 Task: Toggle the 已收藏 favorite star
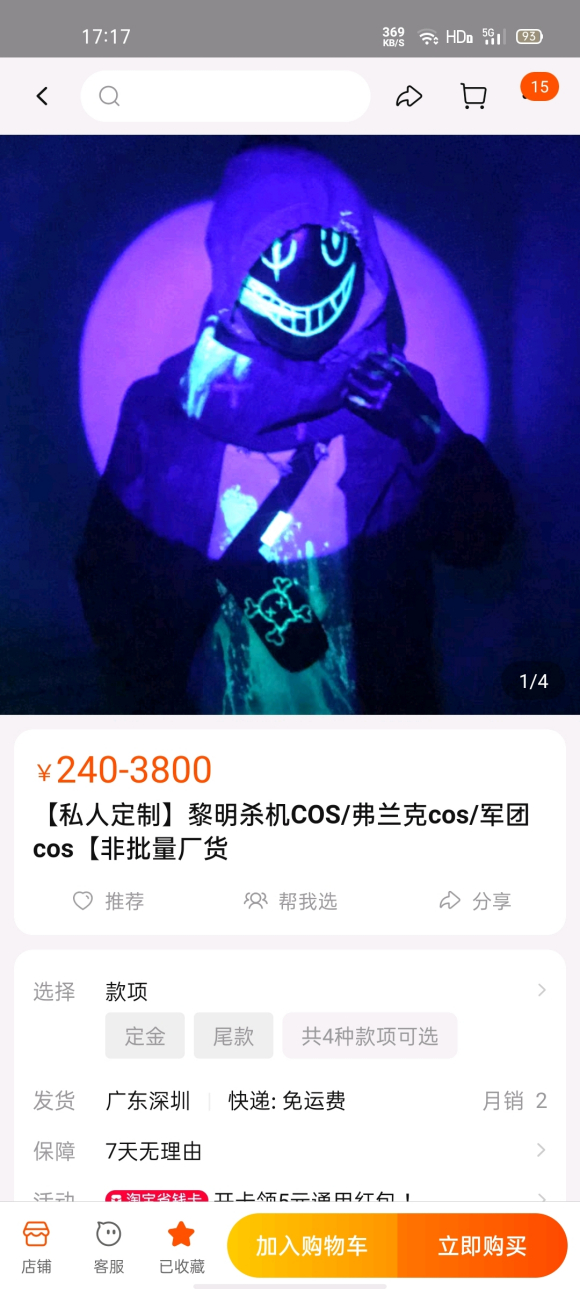(181, 1246)
